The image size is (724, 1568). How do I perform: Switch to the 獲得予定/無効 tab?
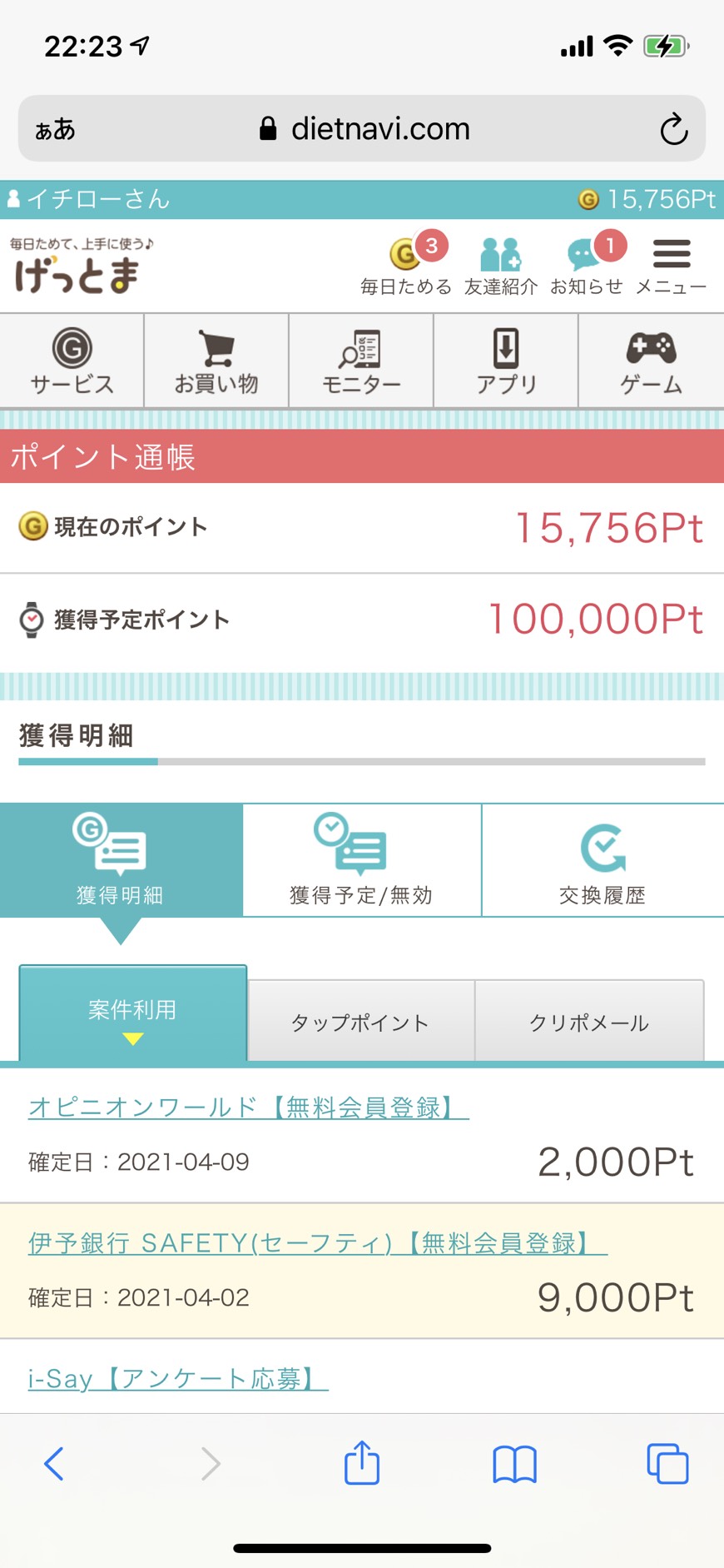362,860
